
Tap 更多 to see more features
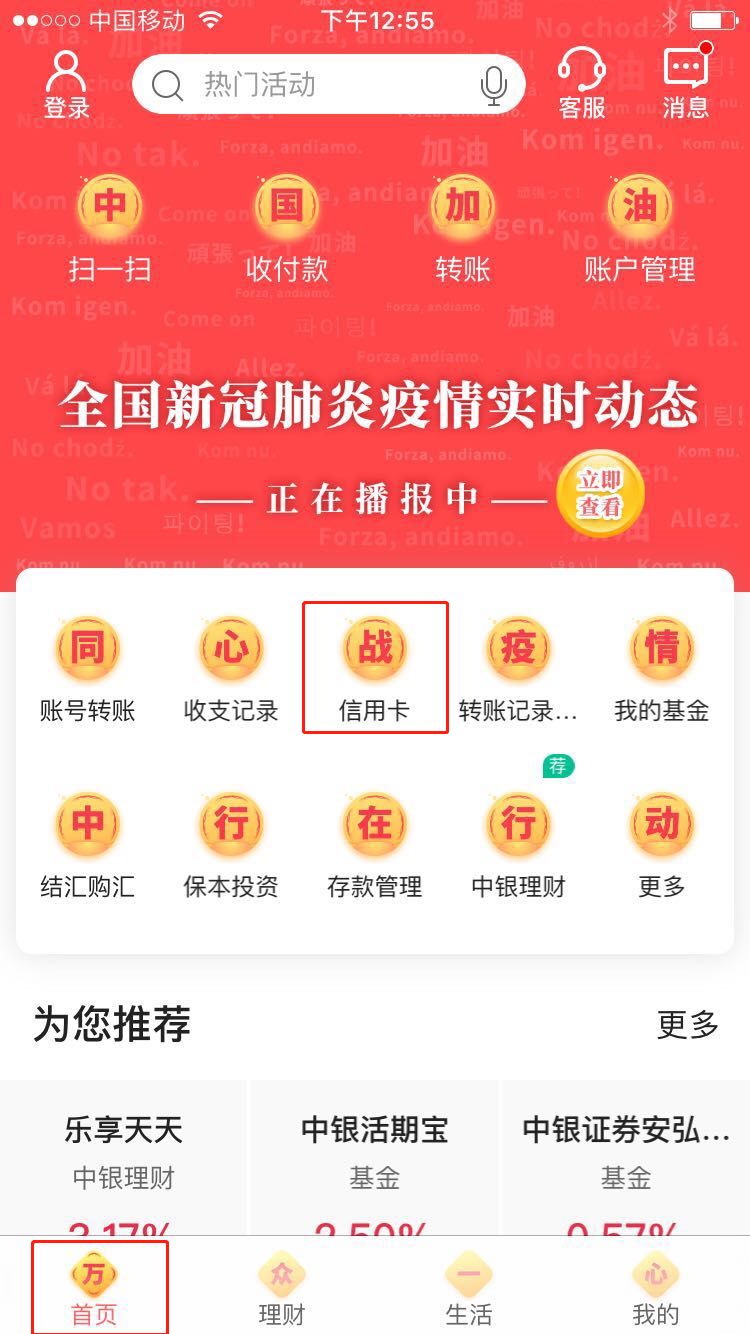coord(662,840)
